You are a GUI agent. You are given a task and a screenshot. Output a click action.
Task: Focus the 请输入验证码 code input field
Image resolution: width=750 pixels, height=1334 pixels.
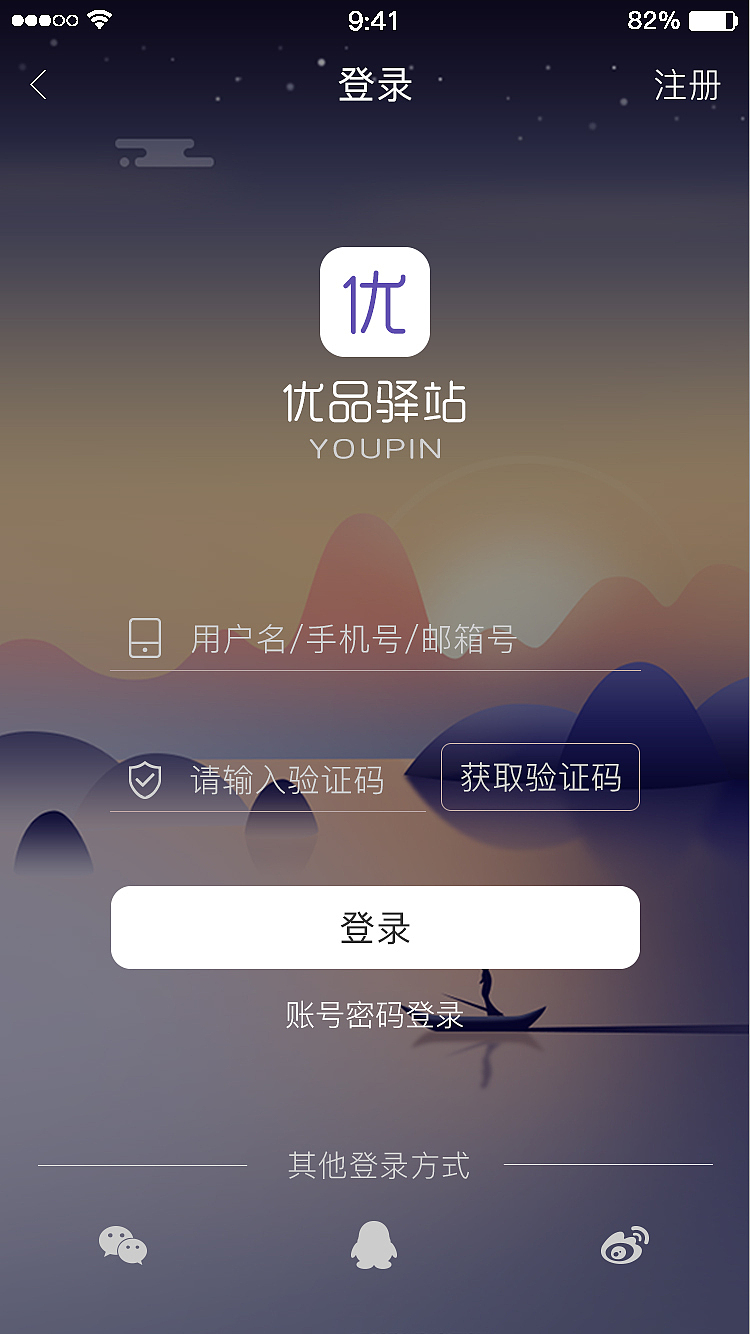click(290, 781)
